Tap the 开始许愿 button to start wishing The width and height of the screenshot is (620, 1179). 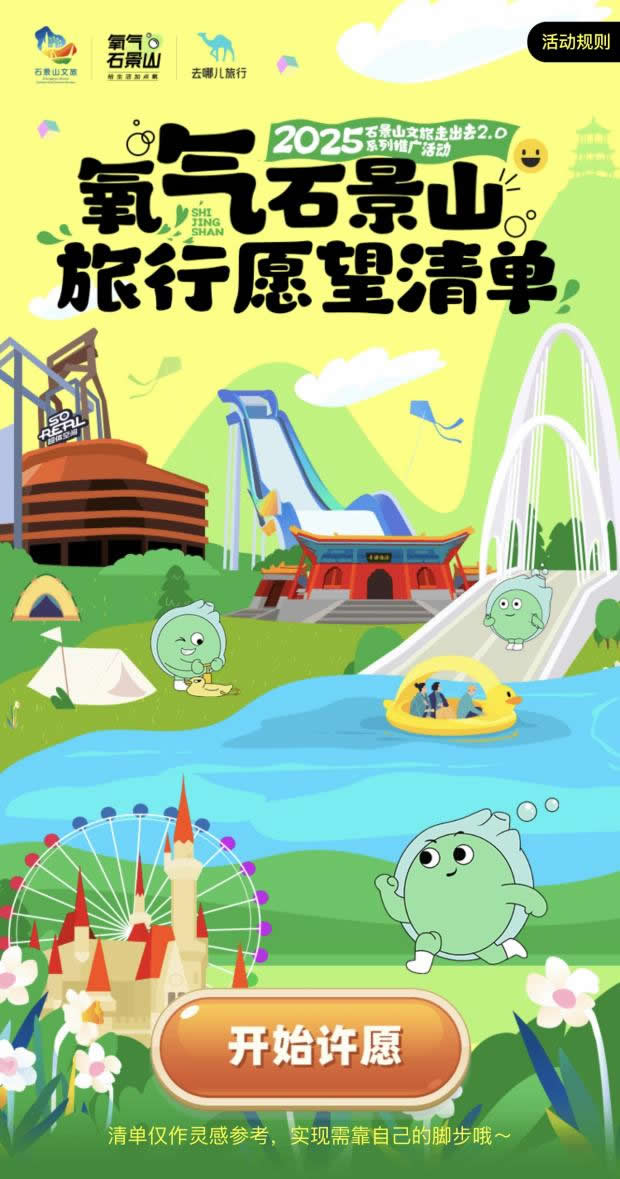(x=315, y=1047)
